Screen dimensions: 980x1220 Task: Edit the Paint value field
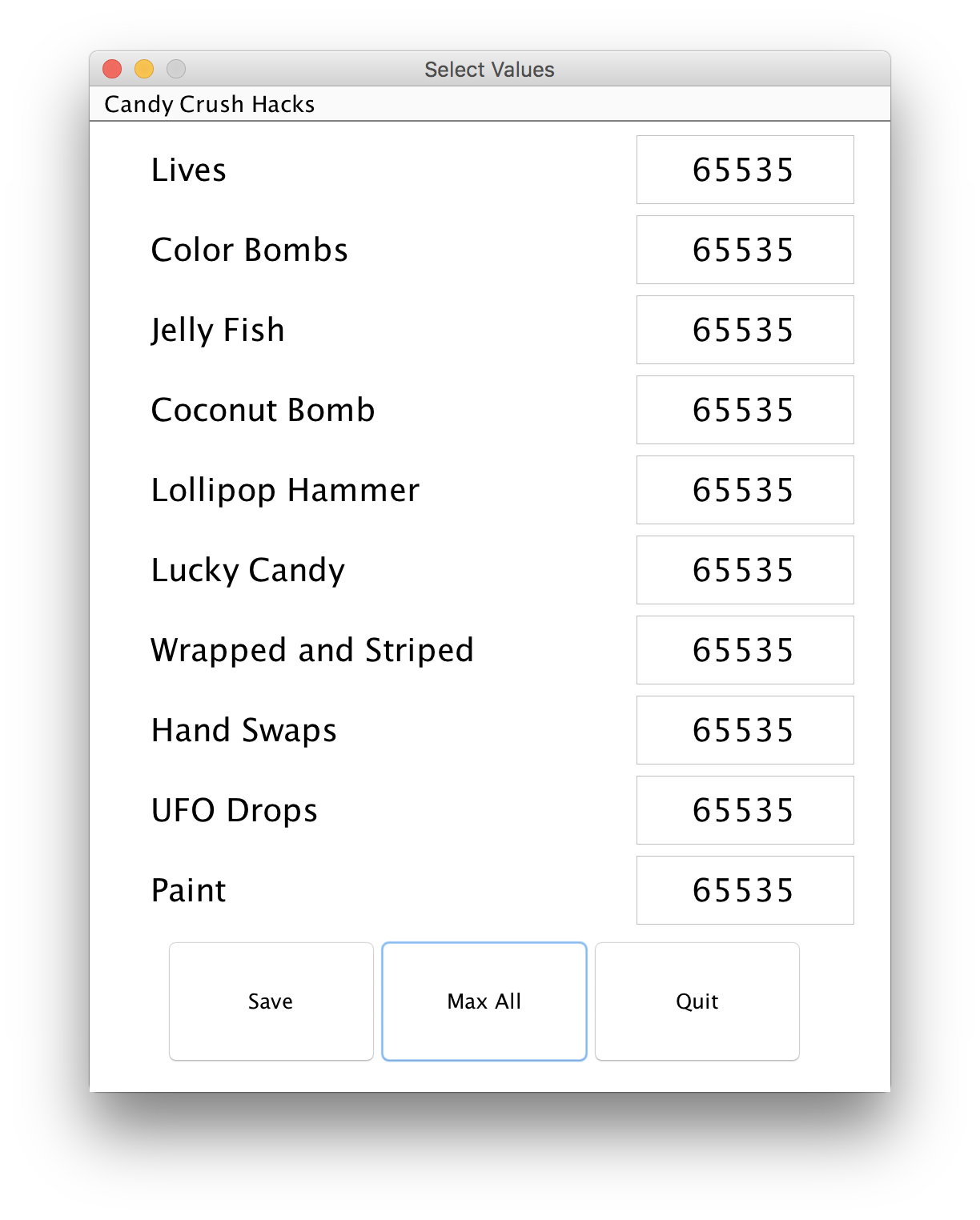(x=745, y=890)
